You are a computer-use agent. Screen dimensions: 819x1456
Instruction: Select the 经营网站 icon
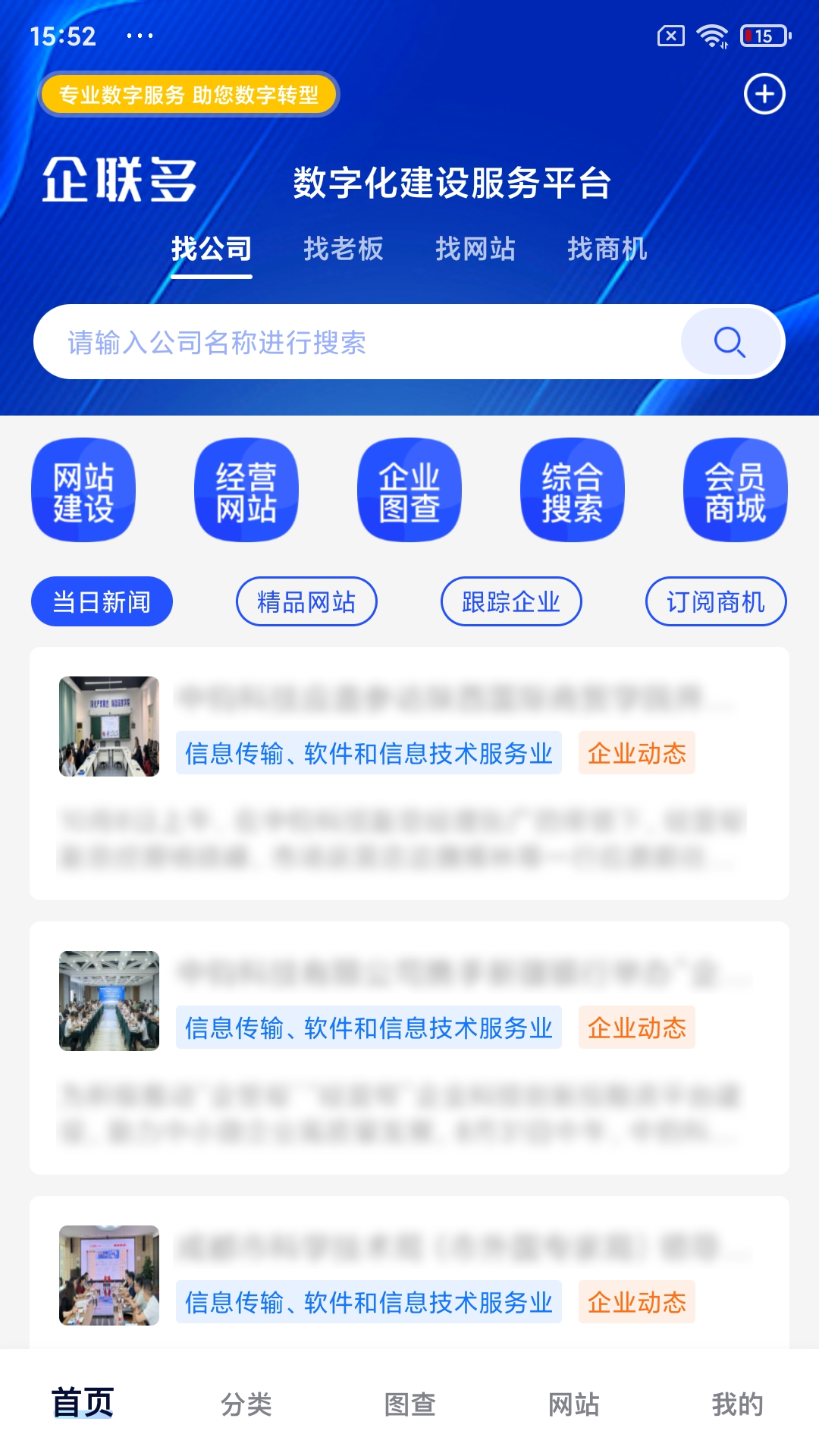pos(245,489)
